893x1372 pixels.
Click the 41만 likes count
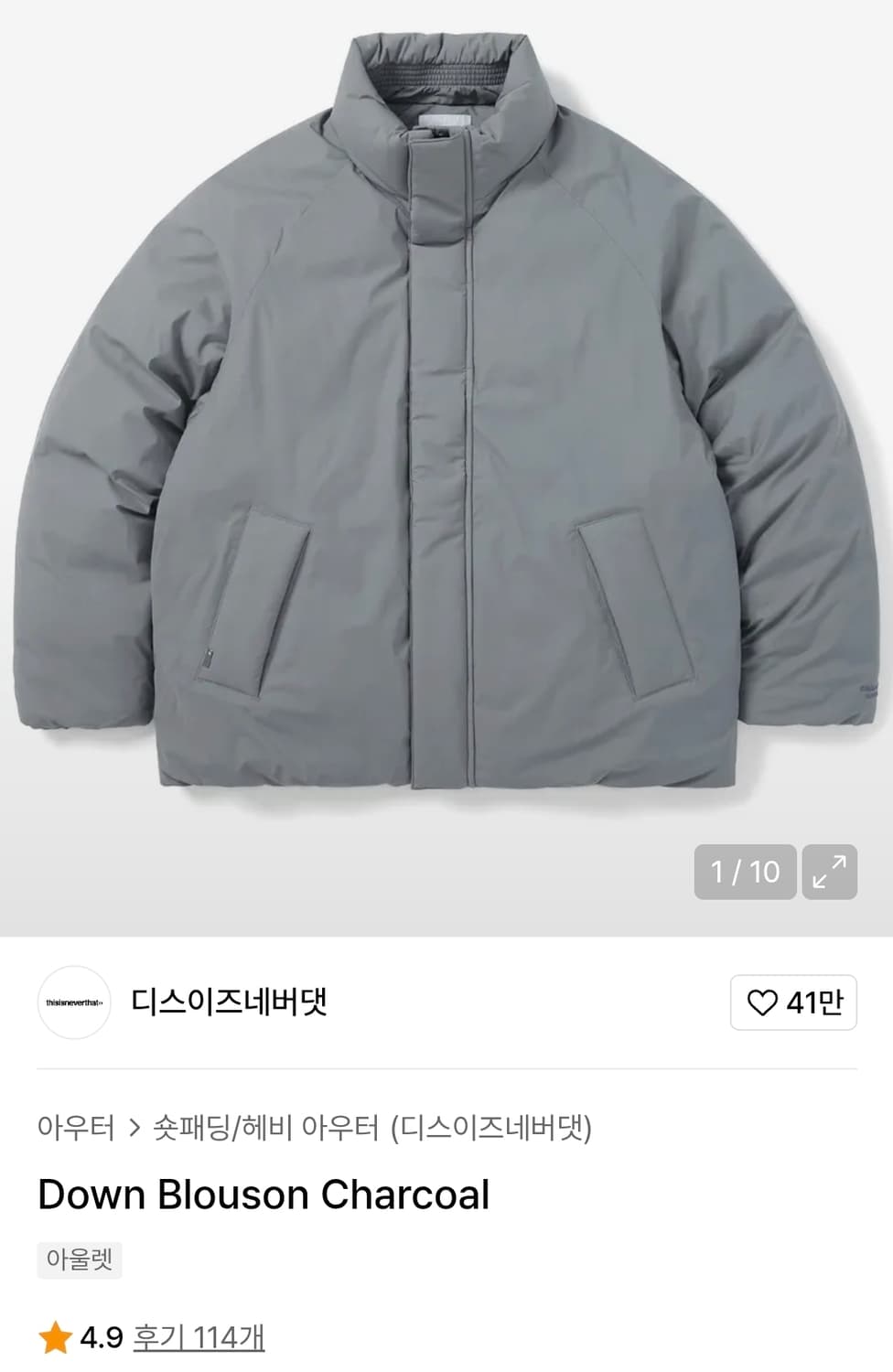811,1003
